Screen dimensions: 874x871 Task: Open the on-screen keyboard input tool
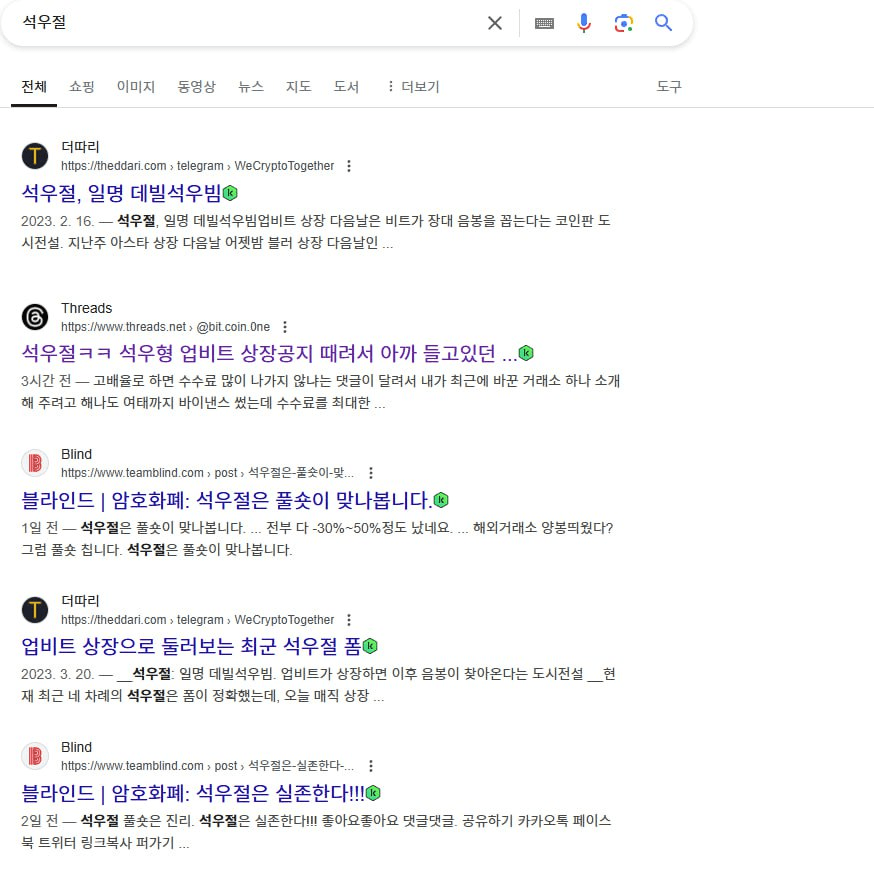coord(544,23)
